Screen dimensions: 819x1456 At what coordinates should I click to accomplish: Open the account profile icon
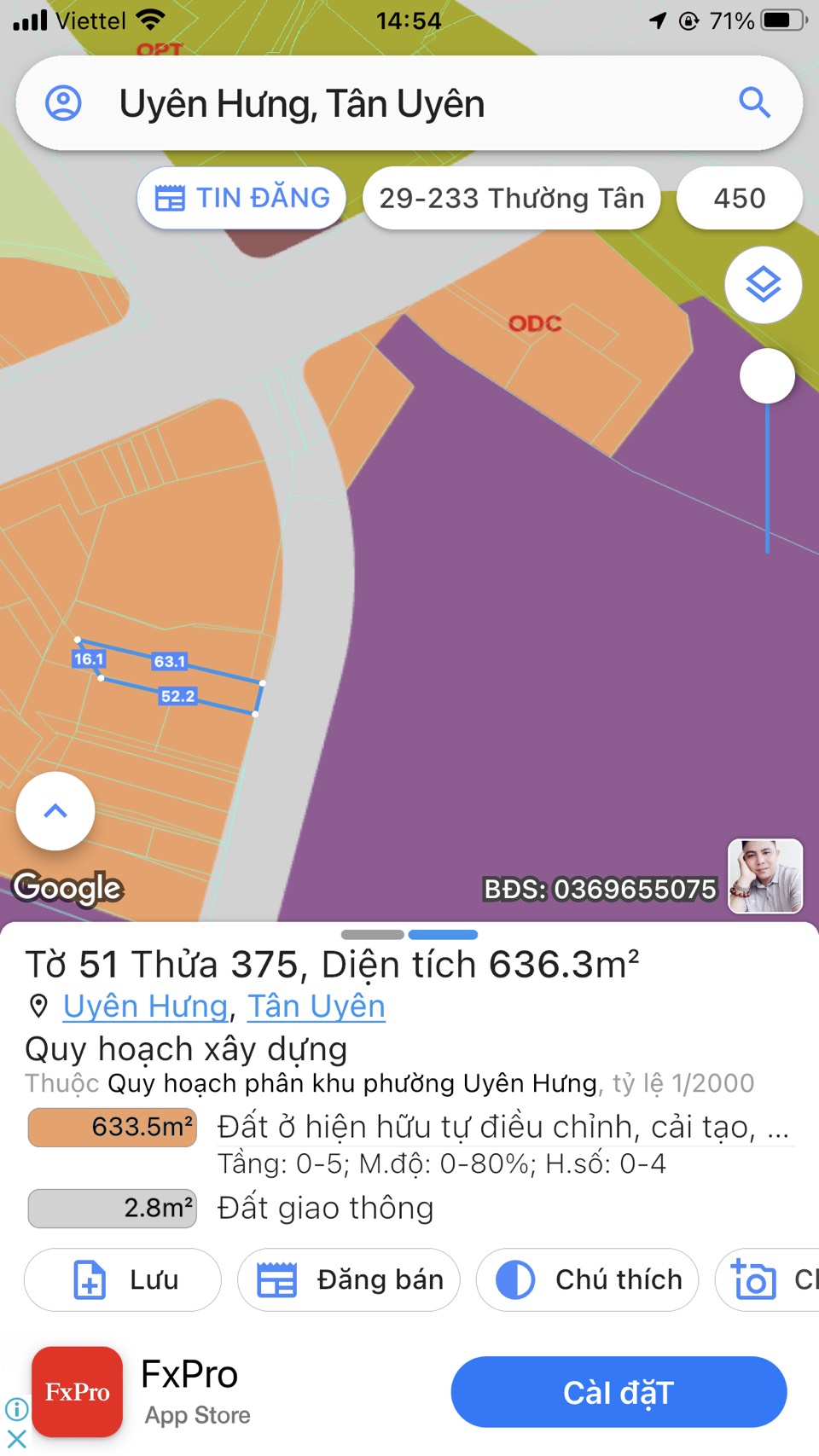coord(63,103)
